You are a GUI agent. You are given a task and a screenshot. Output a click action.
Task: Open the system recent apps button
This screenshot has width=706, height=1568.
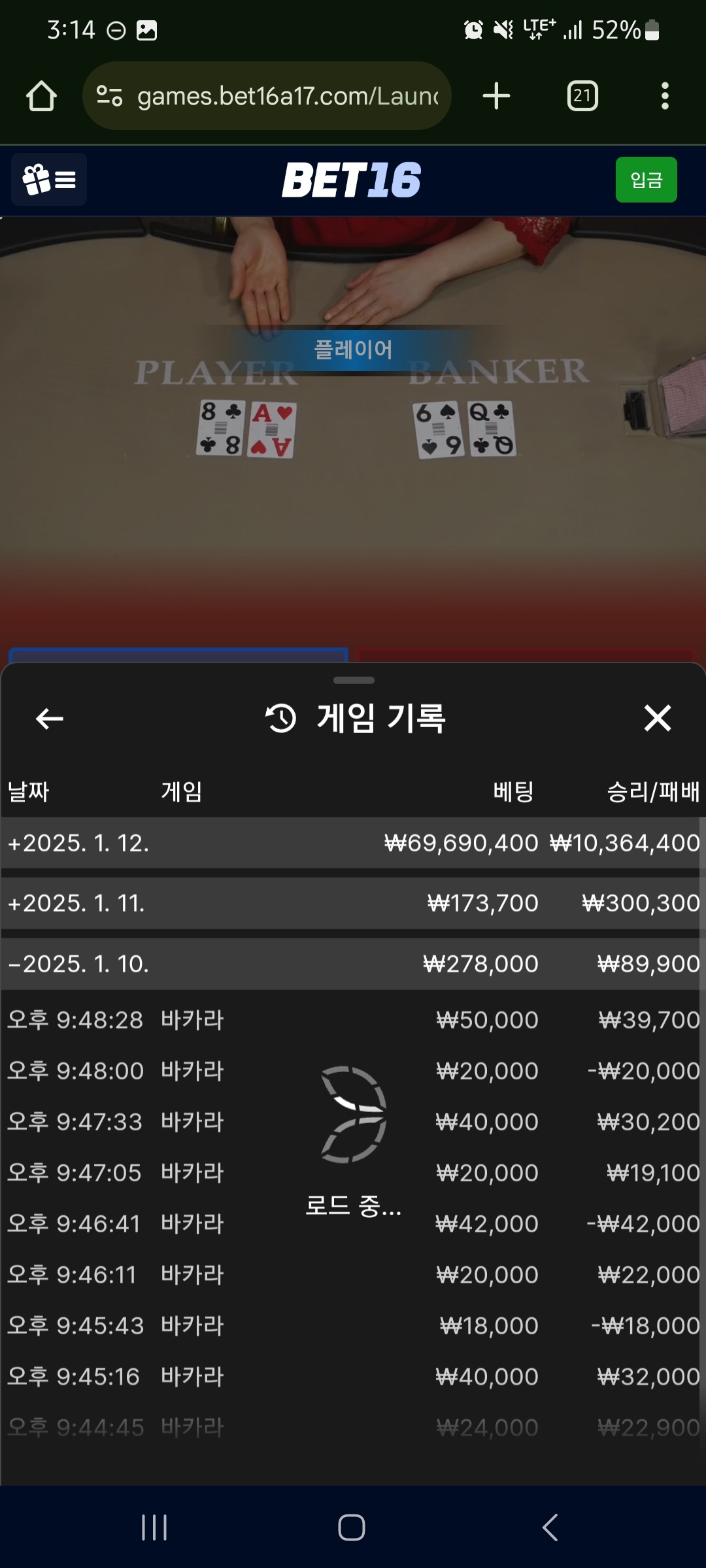point(154,1527)
